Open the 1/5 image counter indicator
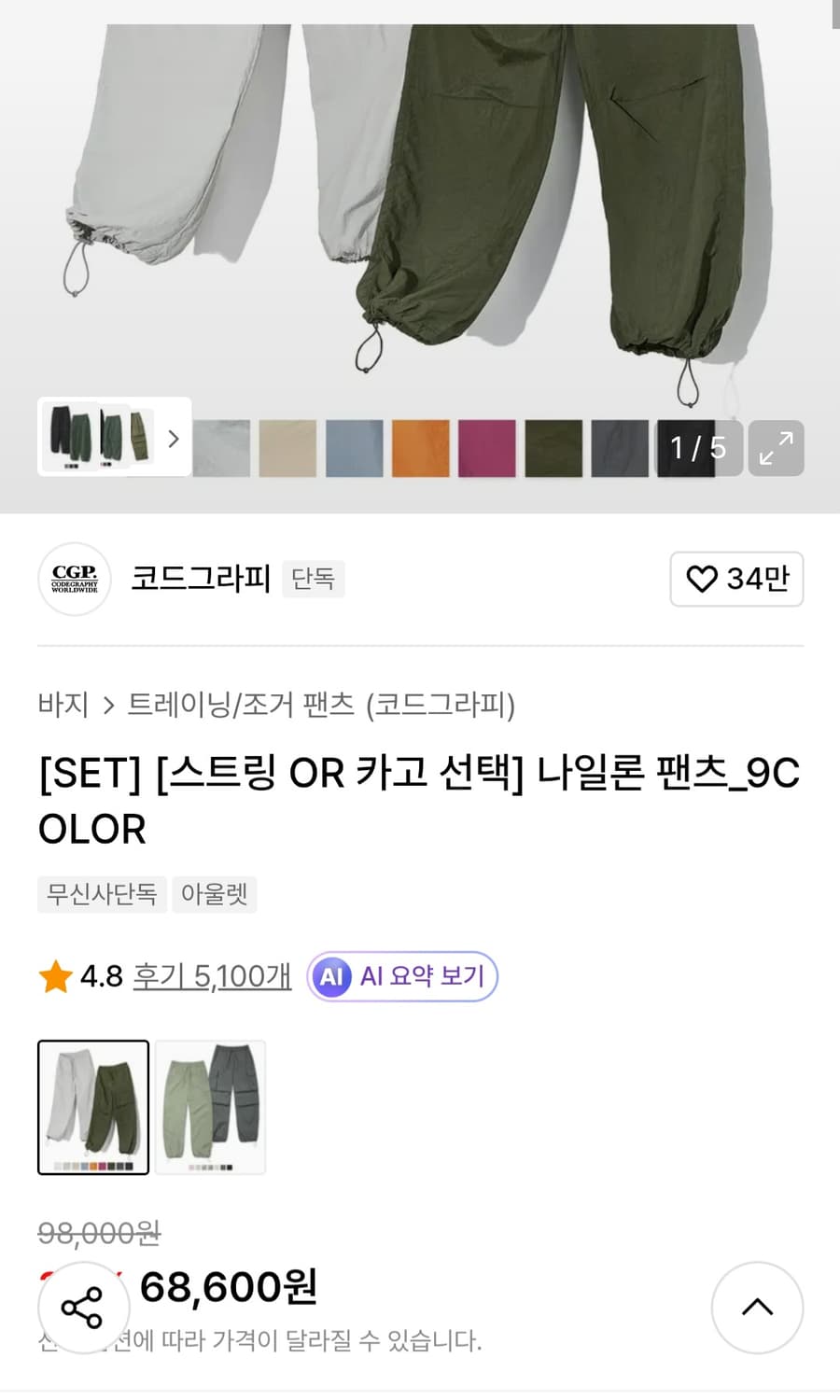 tap(697, 448)
